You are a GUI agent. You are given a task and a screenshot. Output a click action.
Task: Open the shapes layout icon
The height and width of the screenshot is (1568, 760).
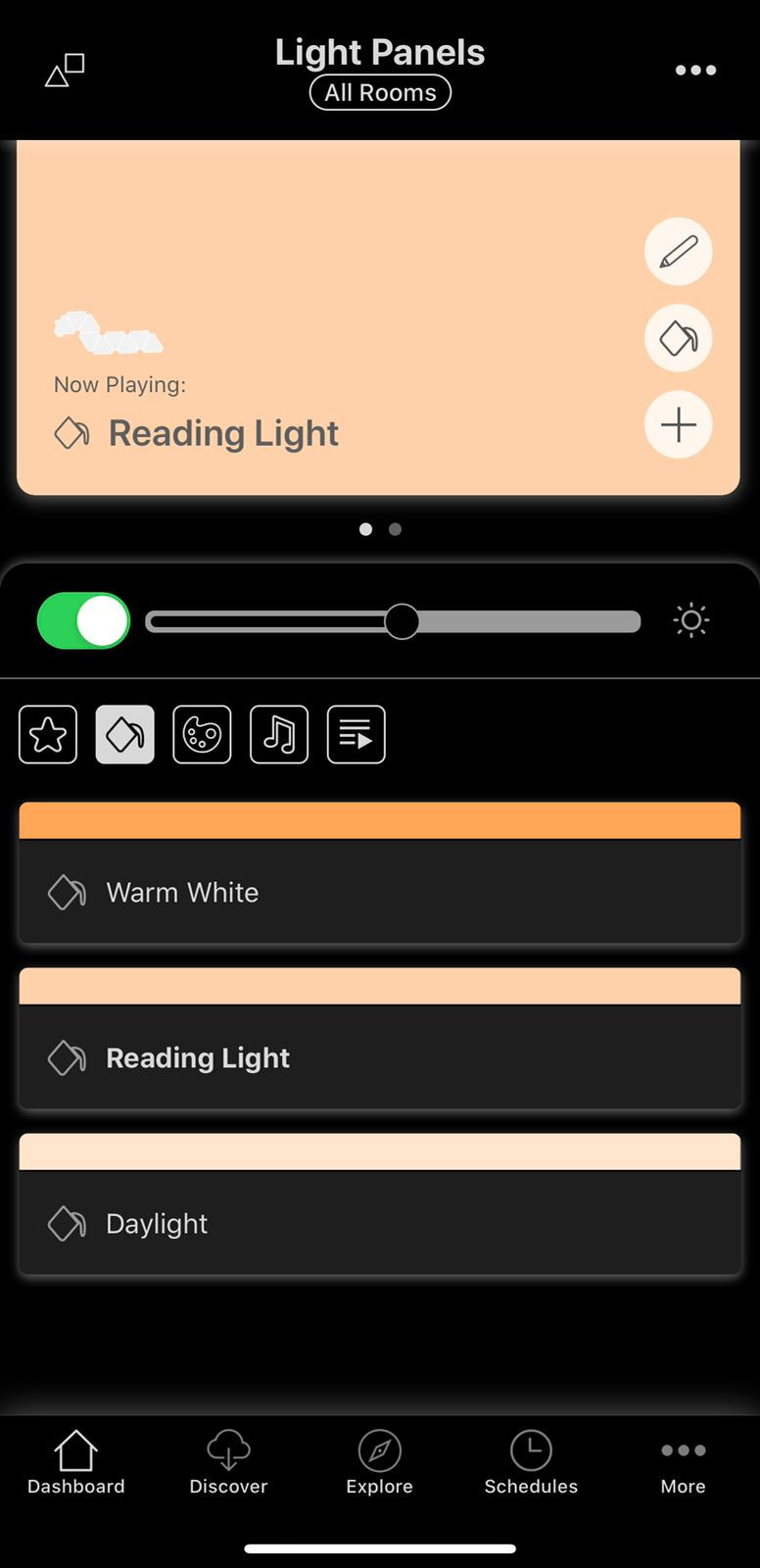65,71
